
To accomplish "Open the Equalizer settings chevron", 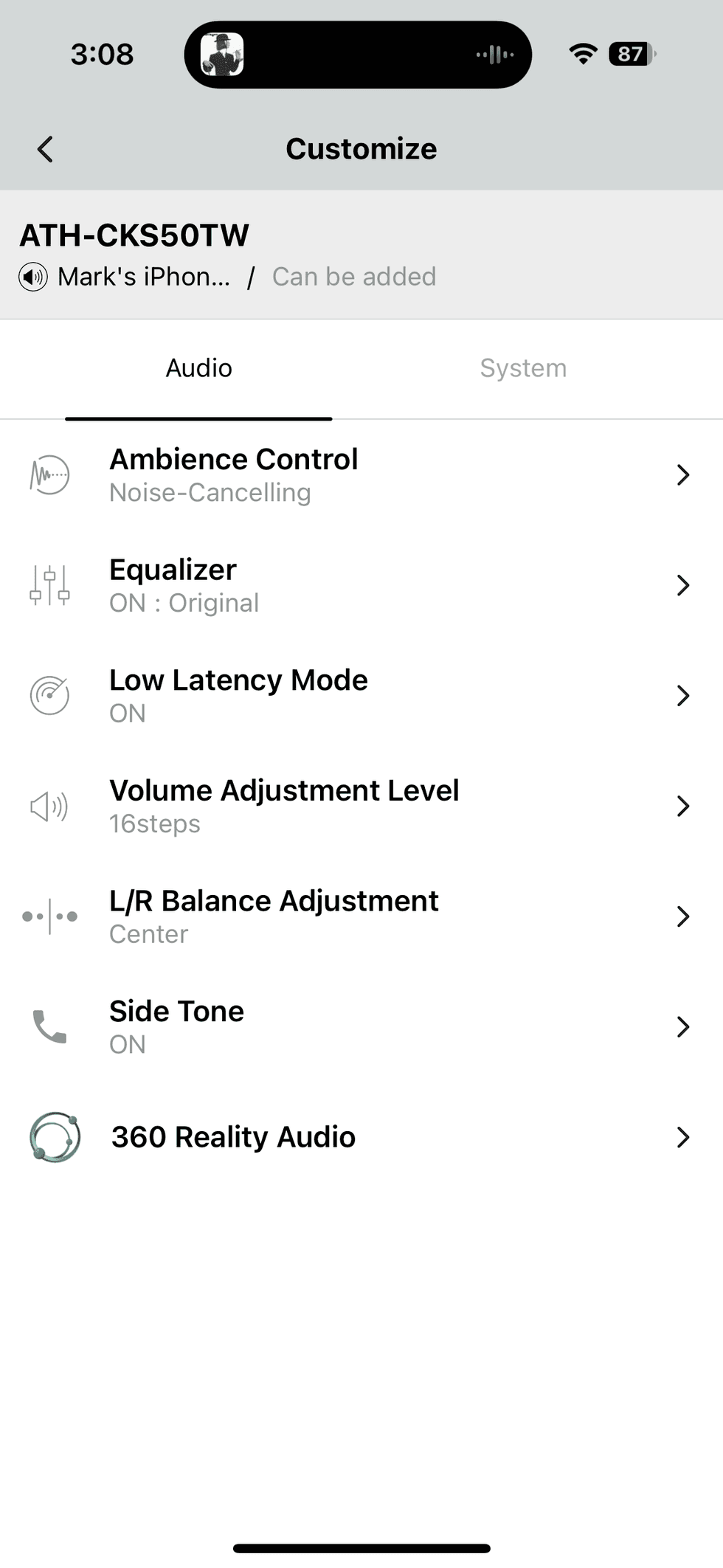I will 682,585.
